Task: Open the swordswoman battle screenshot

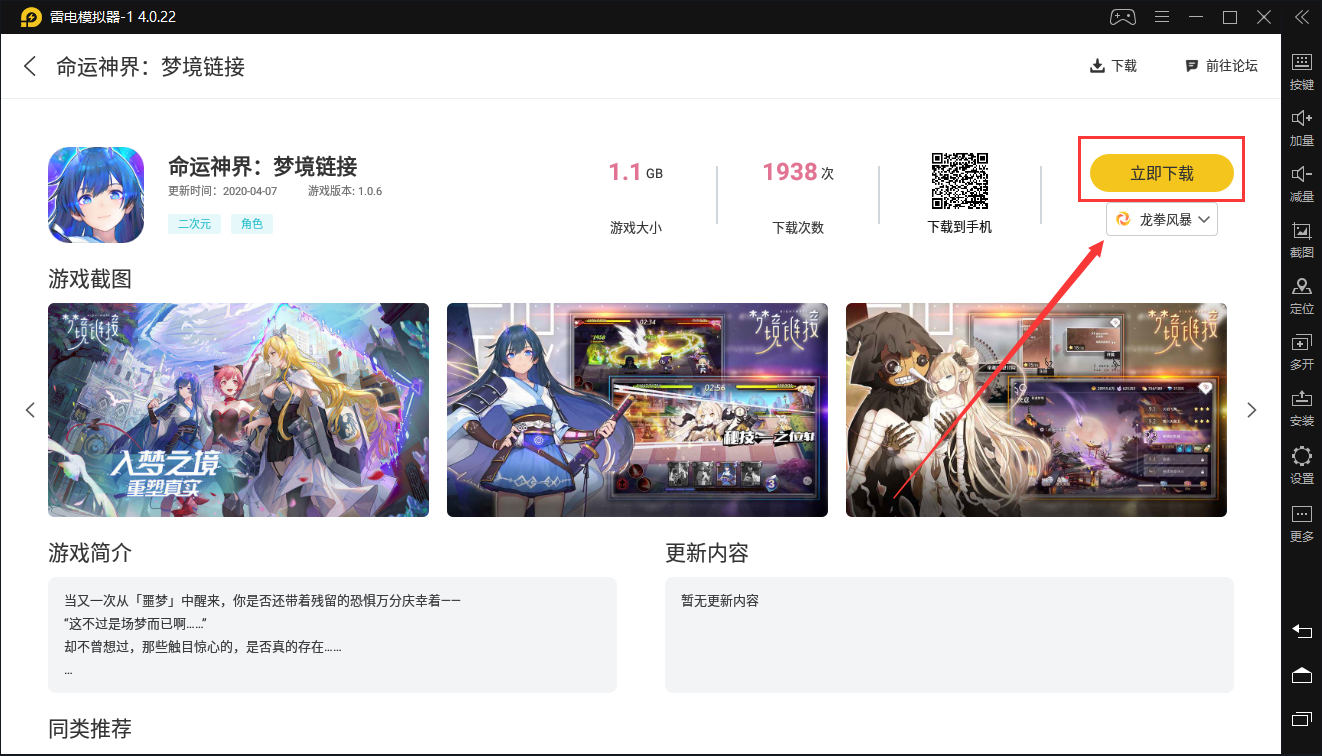Action: [x=637, y=410]
